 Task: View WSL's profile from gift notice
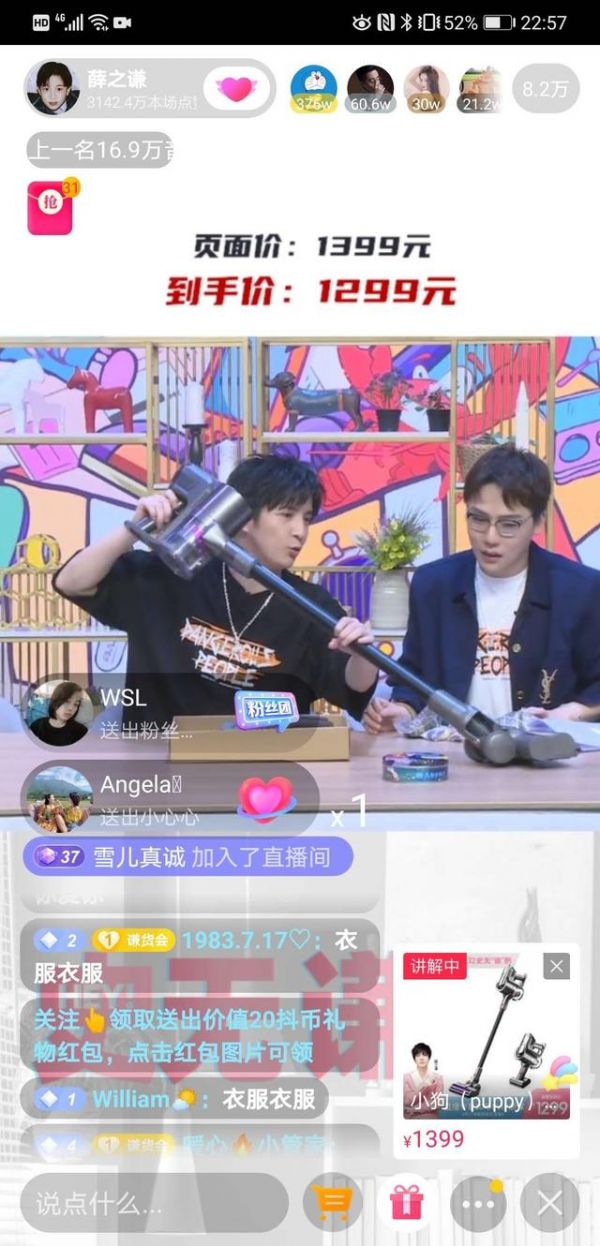pyautogui.click(x=58, y=714)
